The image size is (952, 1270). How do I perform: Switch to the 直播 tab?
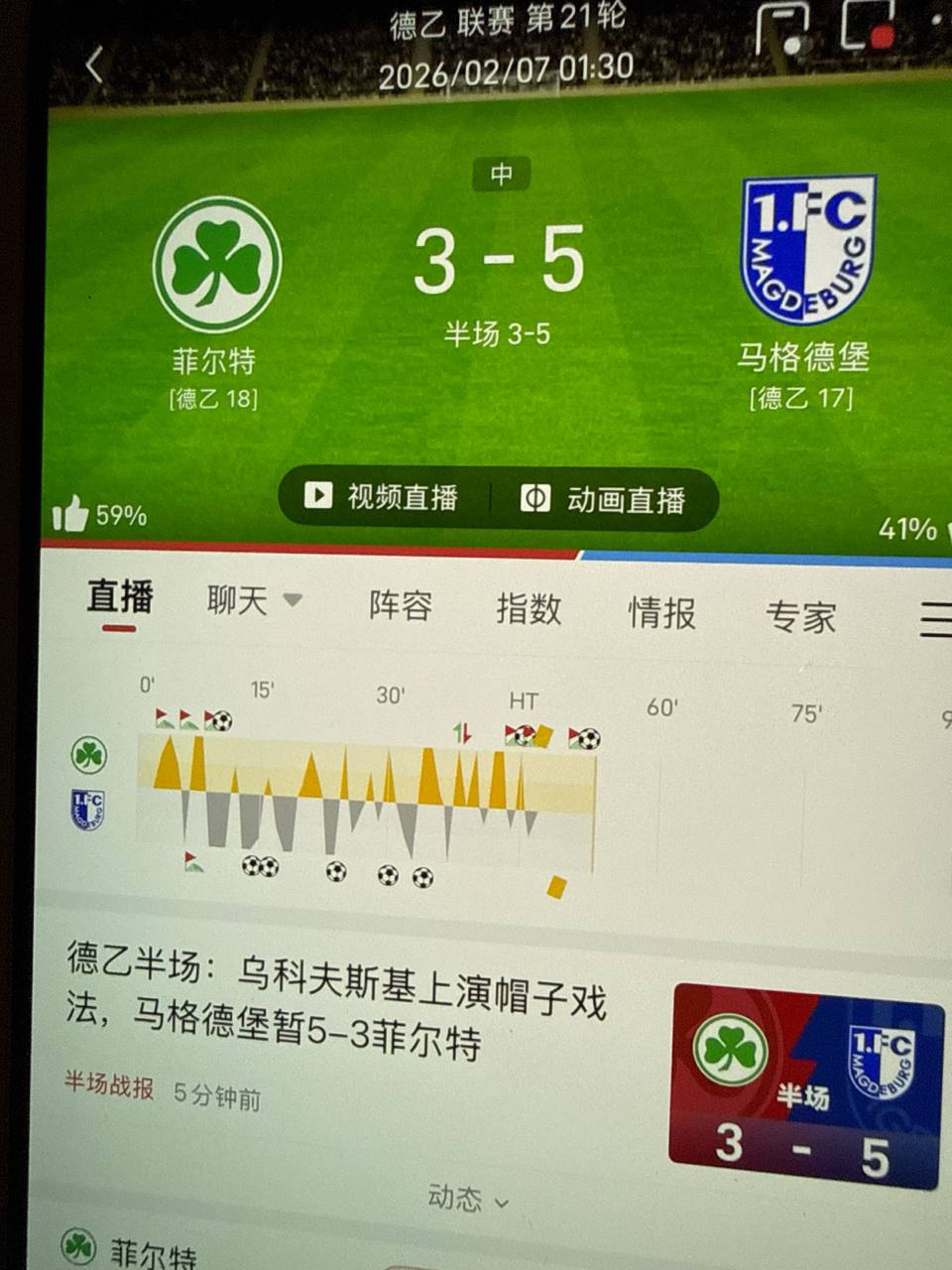(x=120, y=598)
